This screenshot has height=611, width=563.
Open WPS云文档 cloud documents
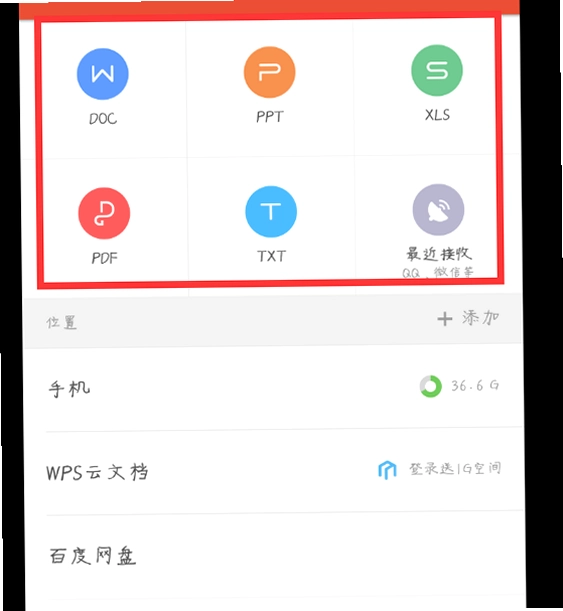pos(273,471)
